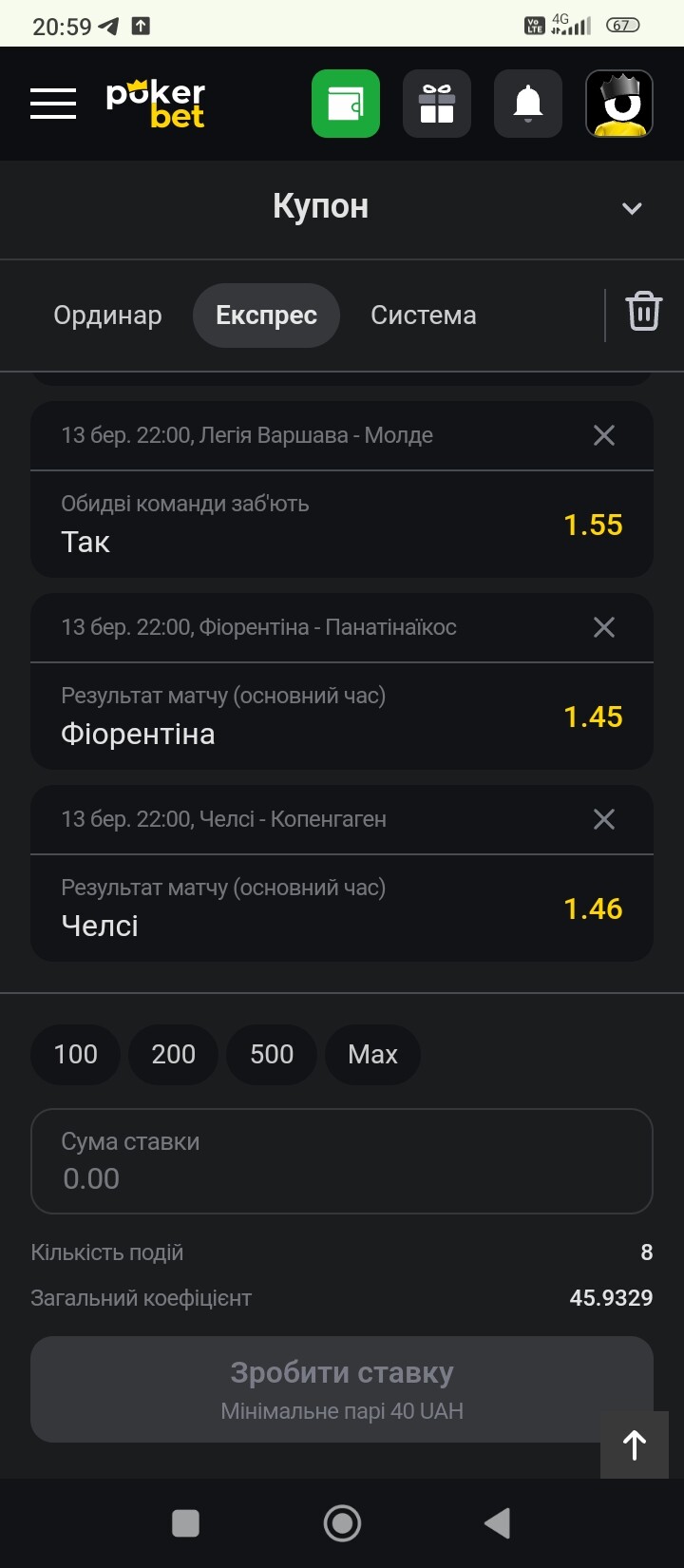Tap the scroll-to-top arrow button
The image size is (684, 1568).
(x=635, y=1444)
